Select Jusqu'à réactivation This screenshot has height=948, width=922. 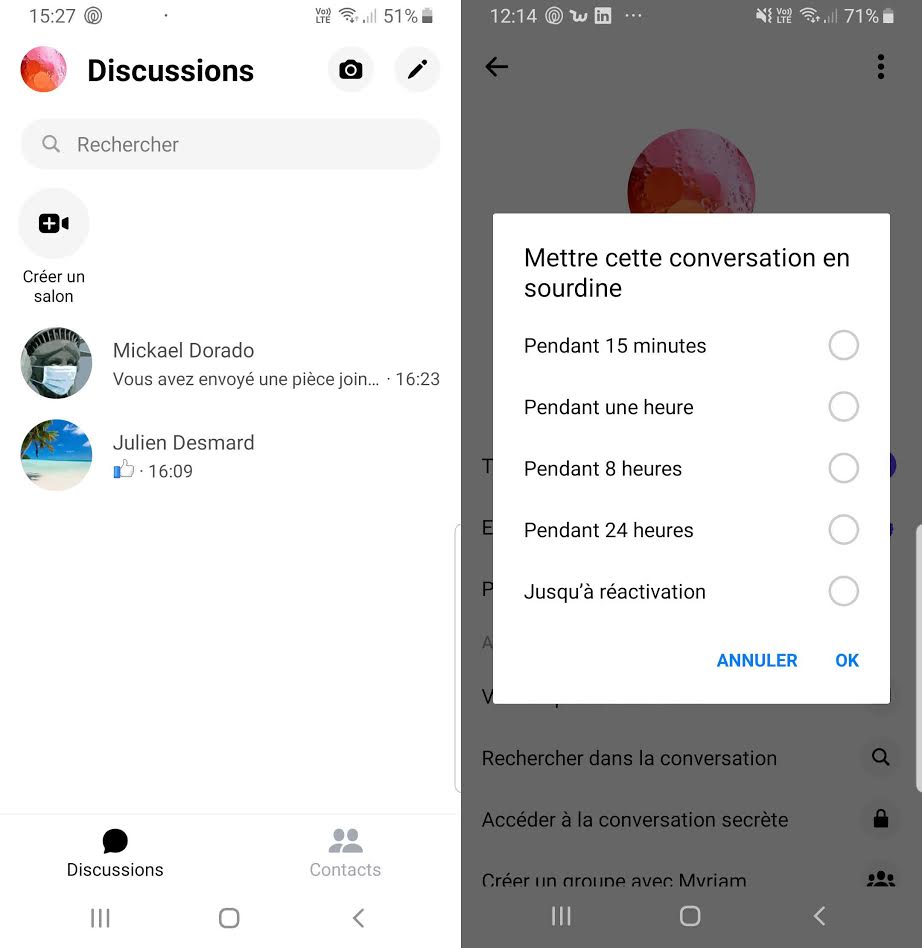[x=843, y=592]
